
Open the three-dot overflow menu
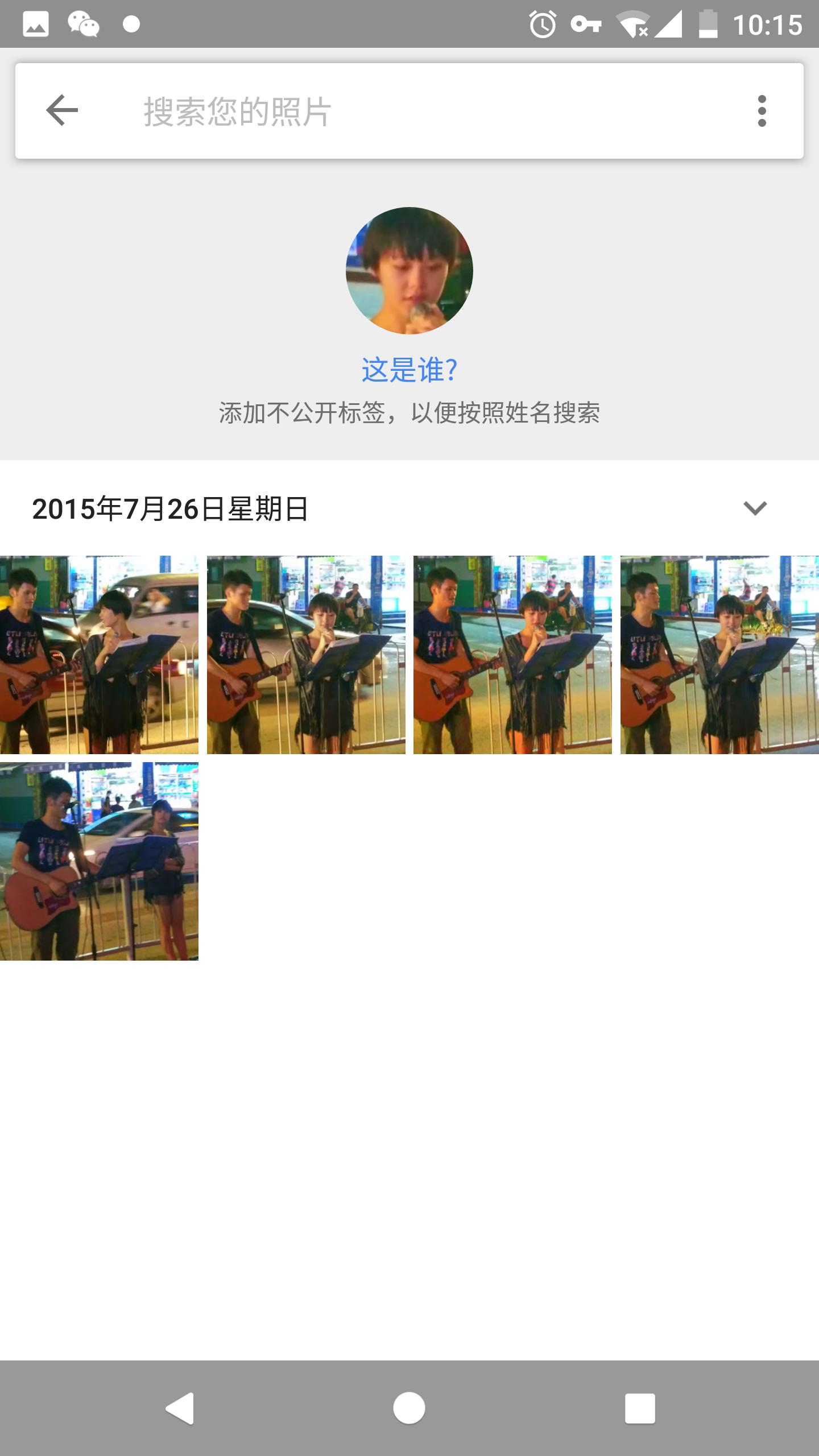[762, 111]
